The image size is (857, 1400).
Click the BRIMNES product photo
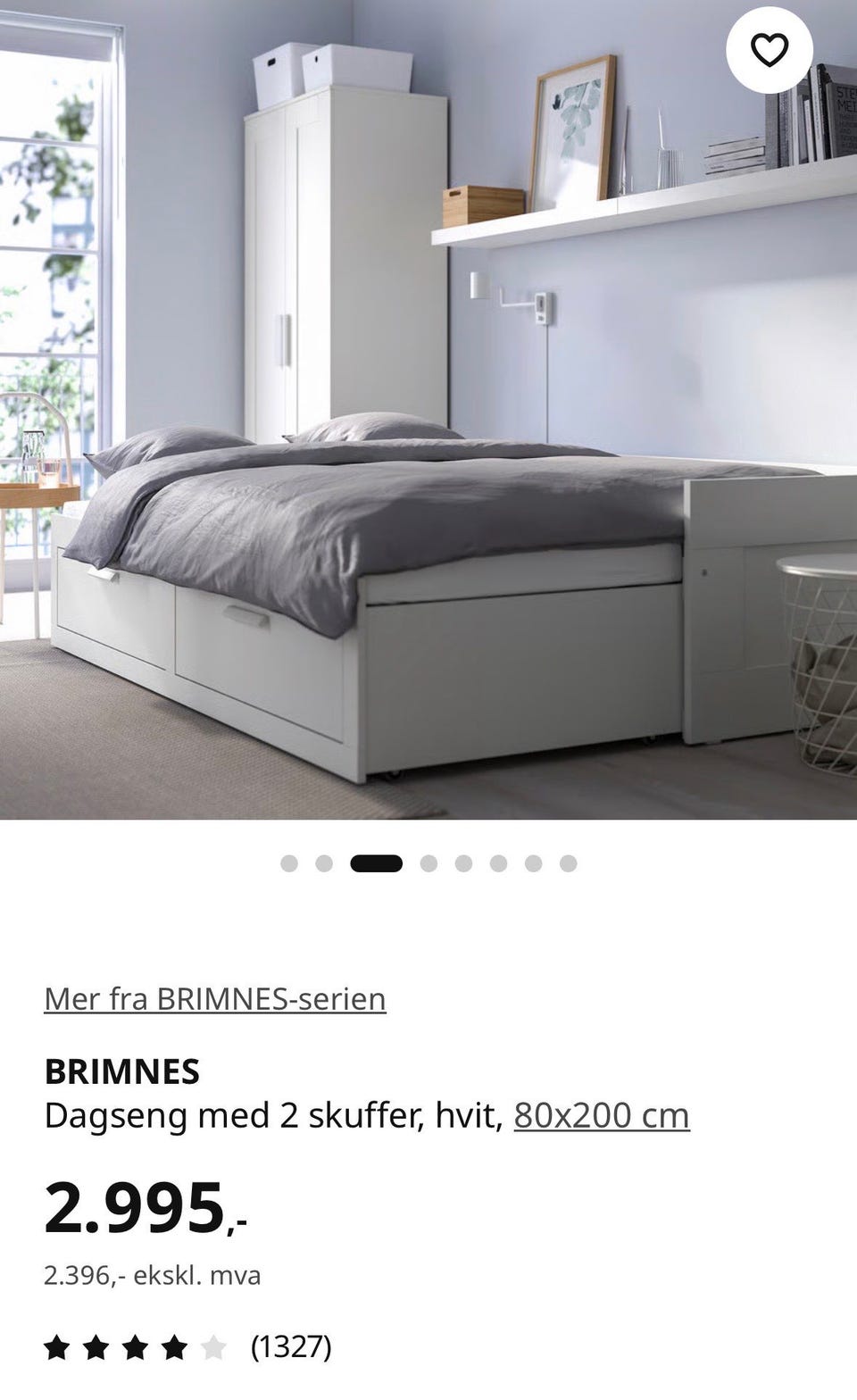click(428, 411)
